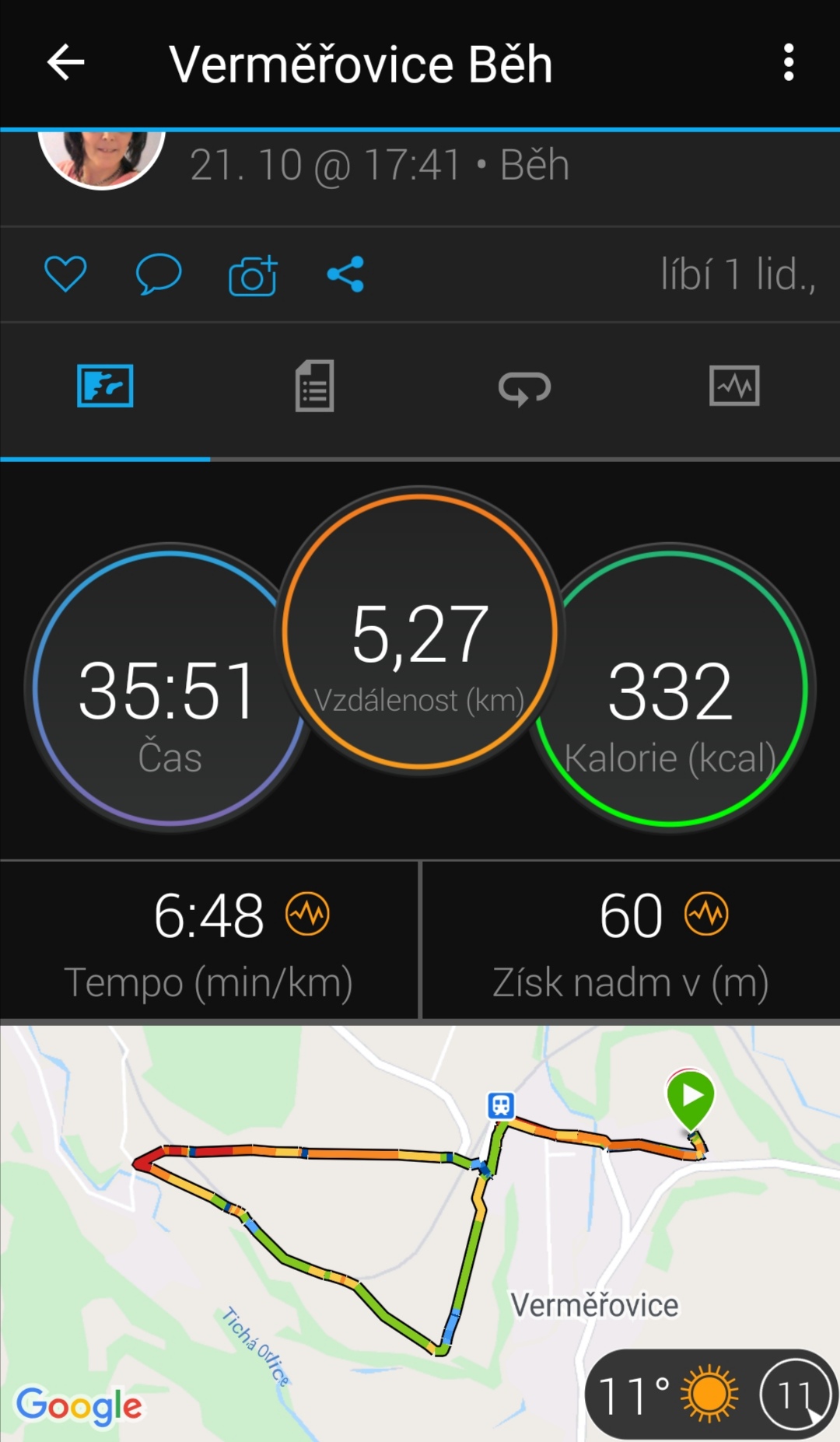
Task: Add a photo with the camera icon
Action: (253, 275)
